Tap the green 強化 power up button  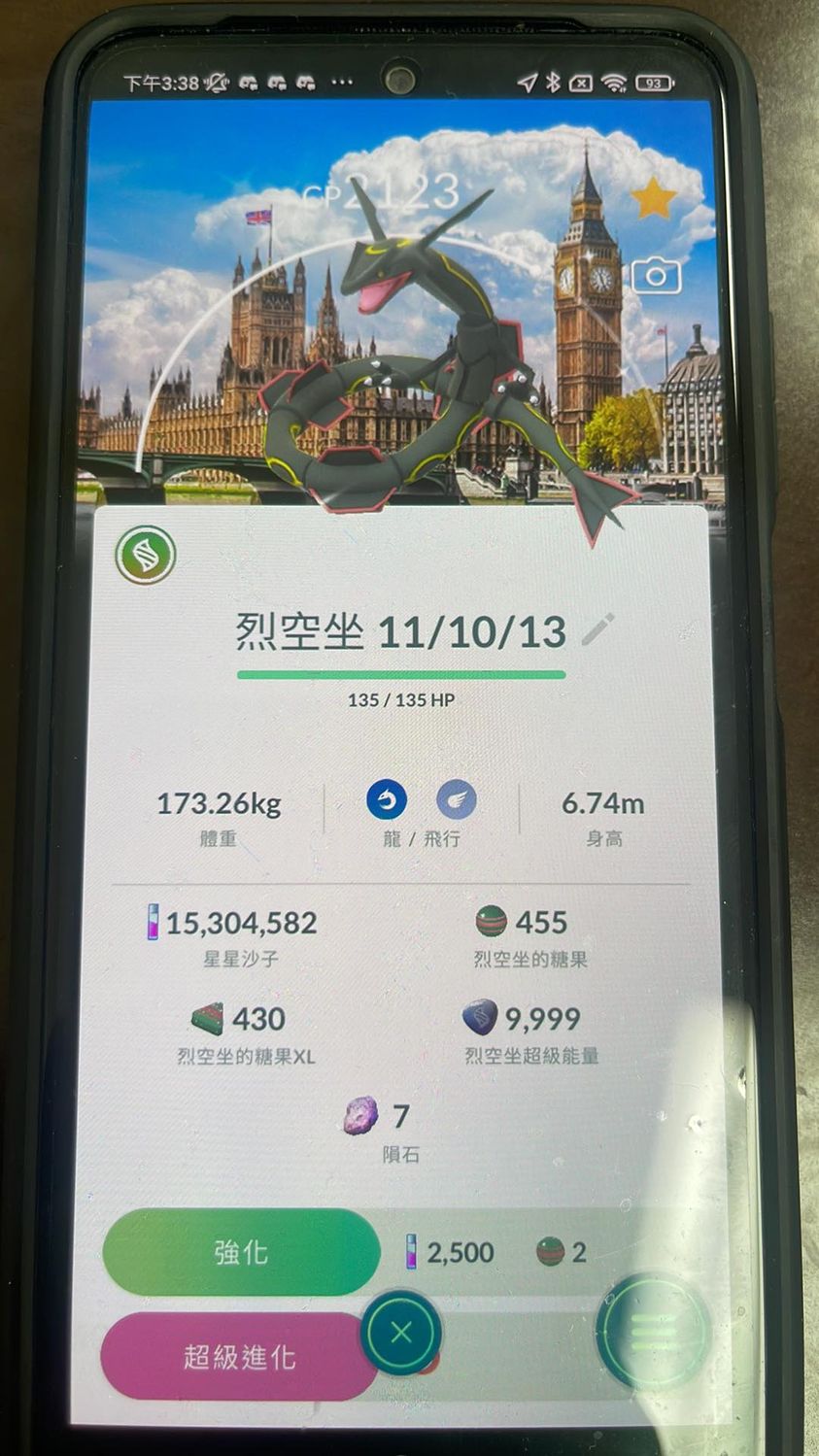click(241, 1251)
